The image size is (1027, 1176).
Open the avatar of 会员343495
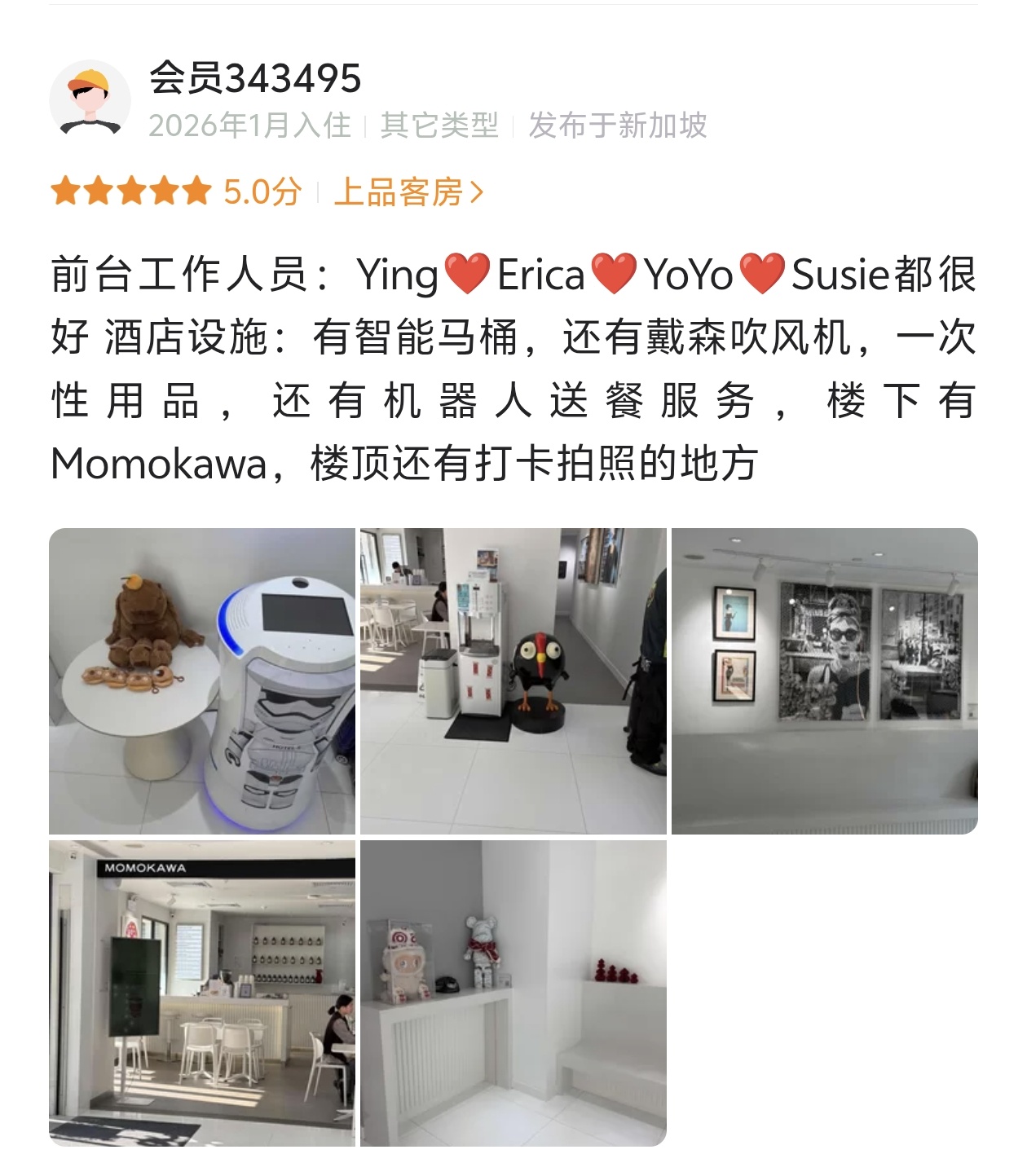[x=90, y=100]
